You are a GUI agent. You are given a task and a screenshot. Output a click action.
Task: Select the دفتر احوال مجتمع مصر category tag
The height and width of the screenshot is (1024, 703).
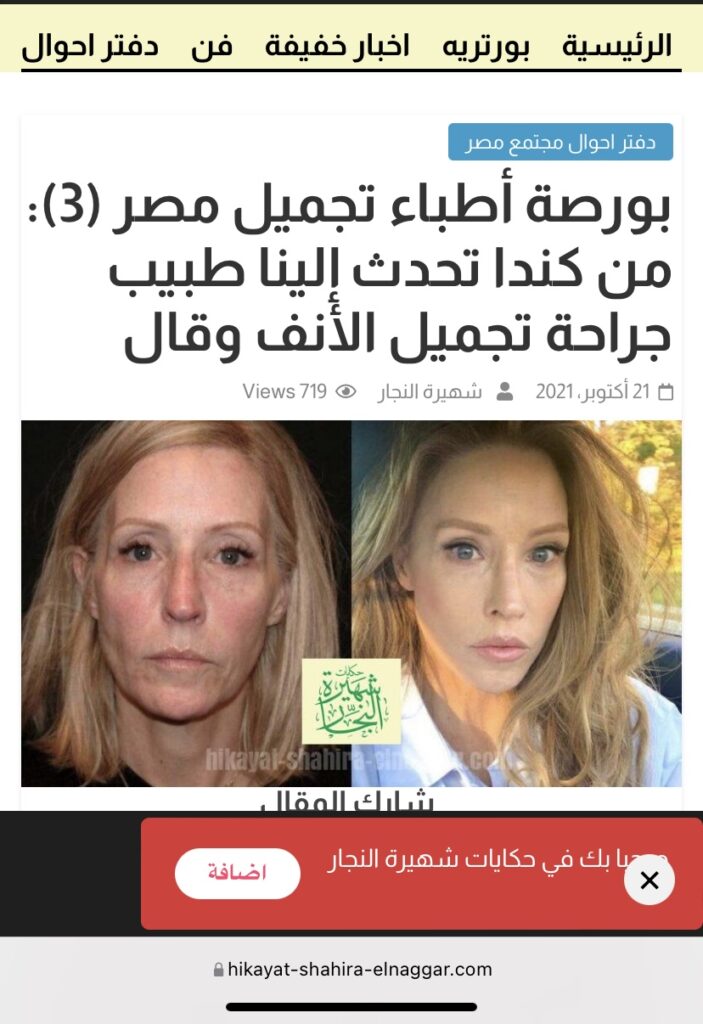pyautogui.click(x=560, y=142)
